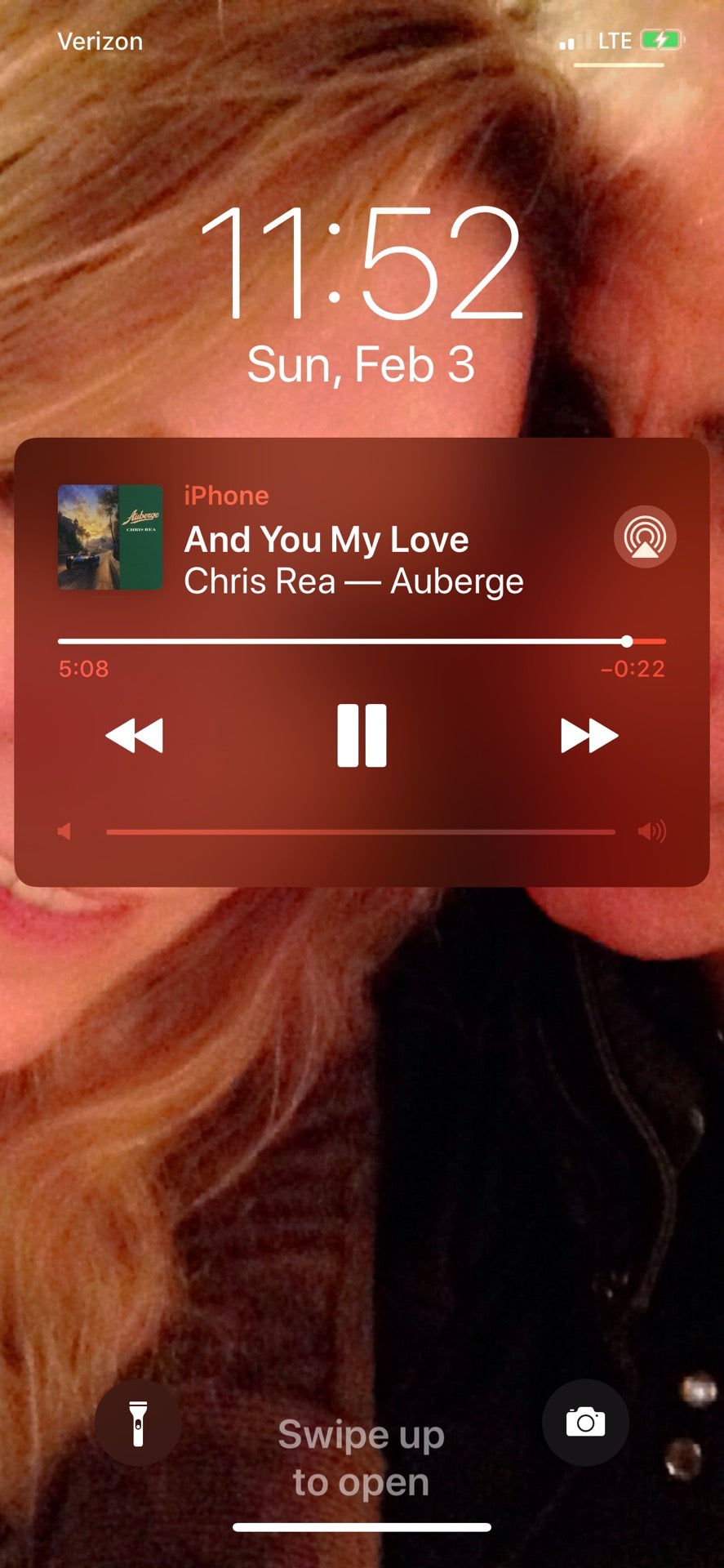
Task: Skip to the next track
Action: click(589, 735)
